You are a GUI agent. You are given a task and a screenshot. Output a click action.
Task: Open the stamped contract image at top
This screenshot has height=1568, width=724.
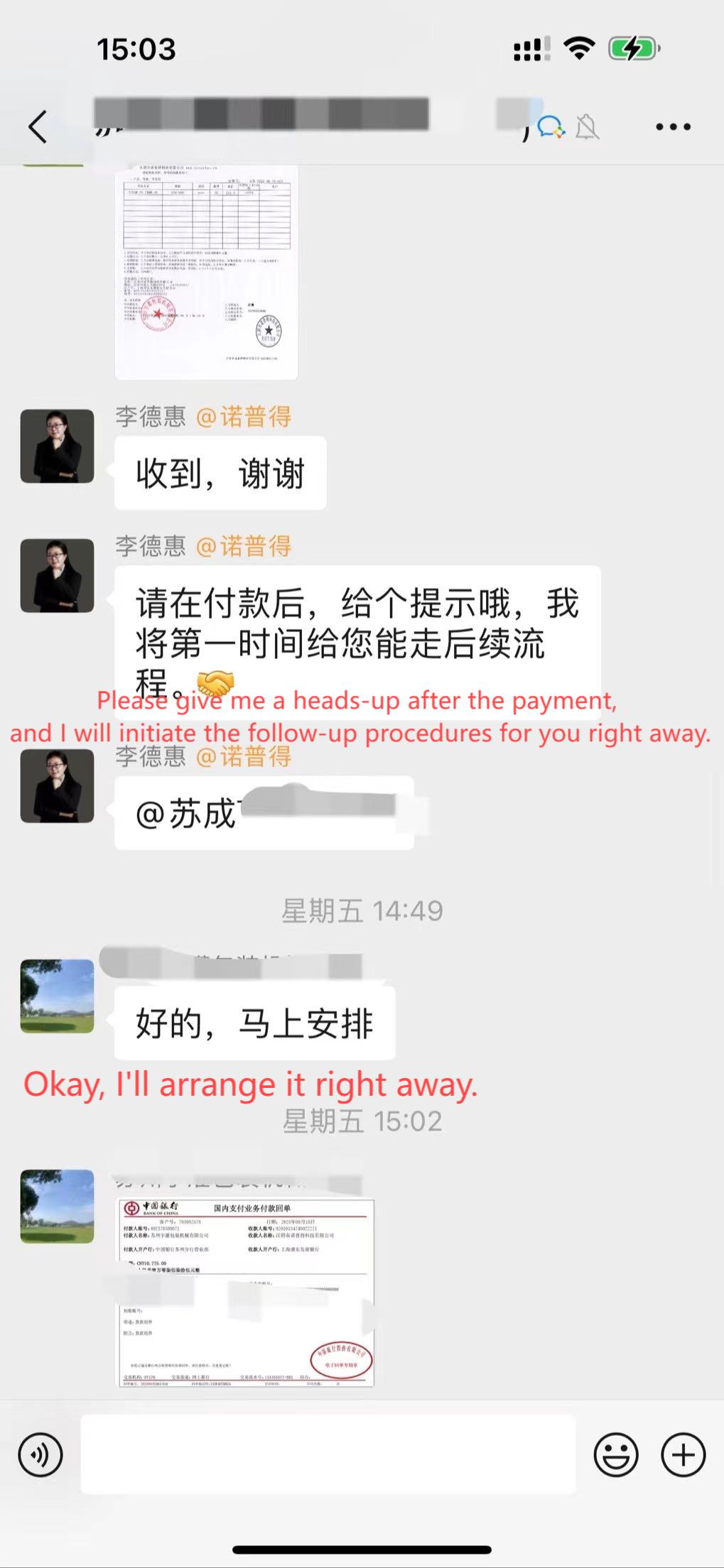click(x=206, y=271)
